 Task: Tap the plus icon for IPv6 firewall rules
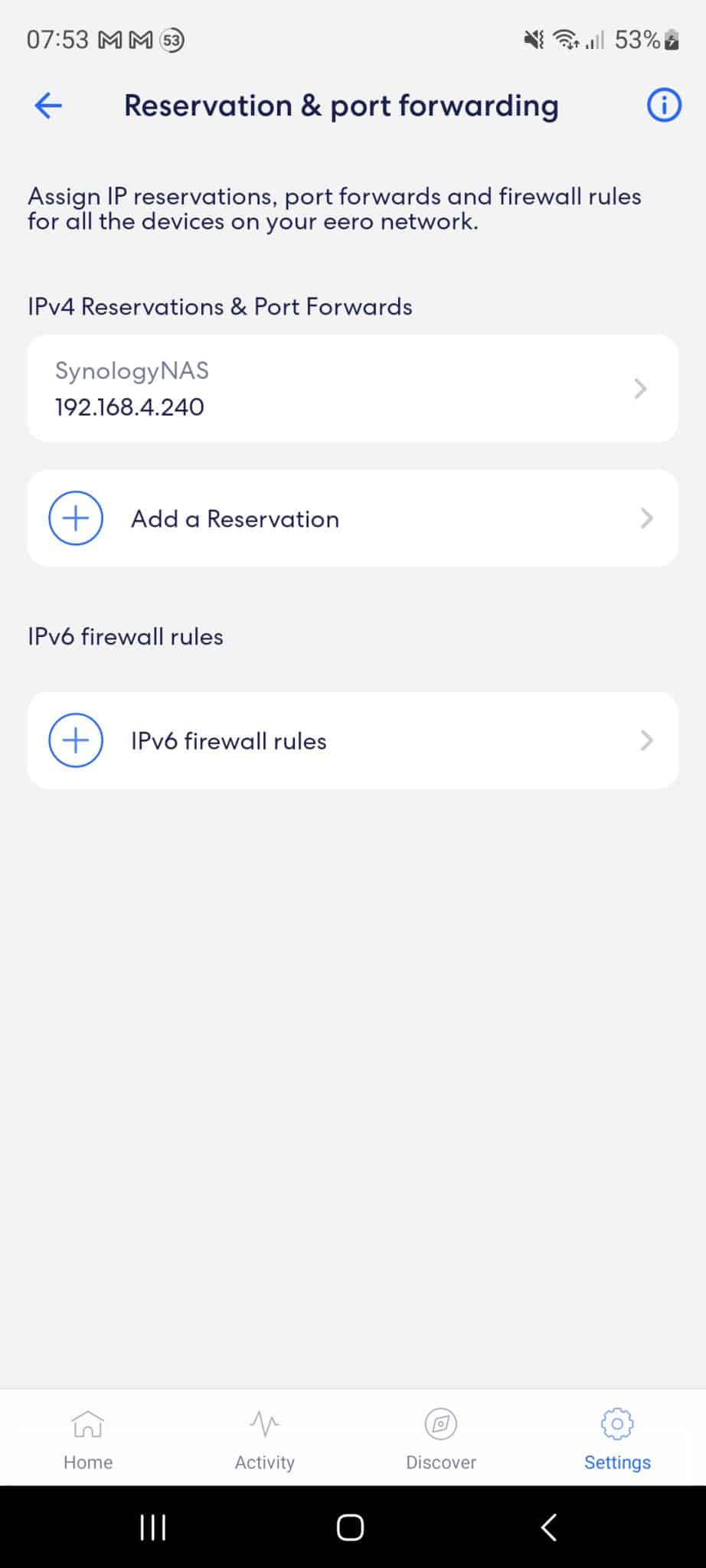[x=75, y=740]
